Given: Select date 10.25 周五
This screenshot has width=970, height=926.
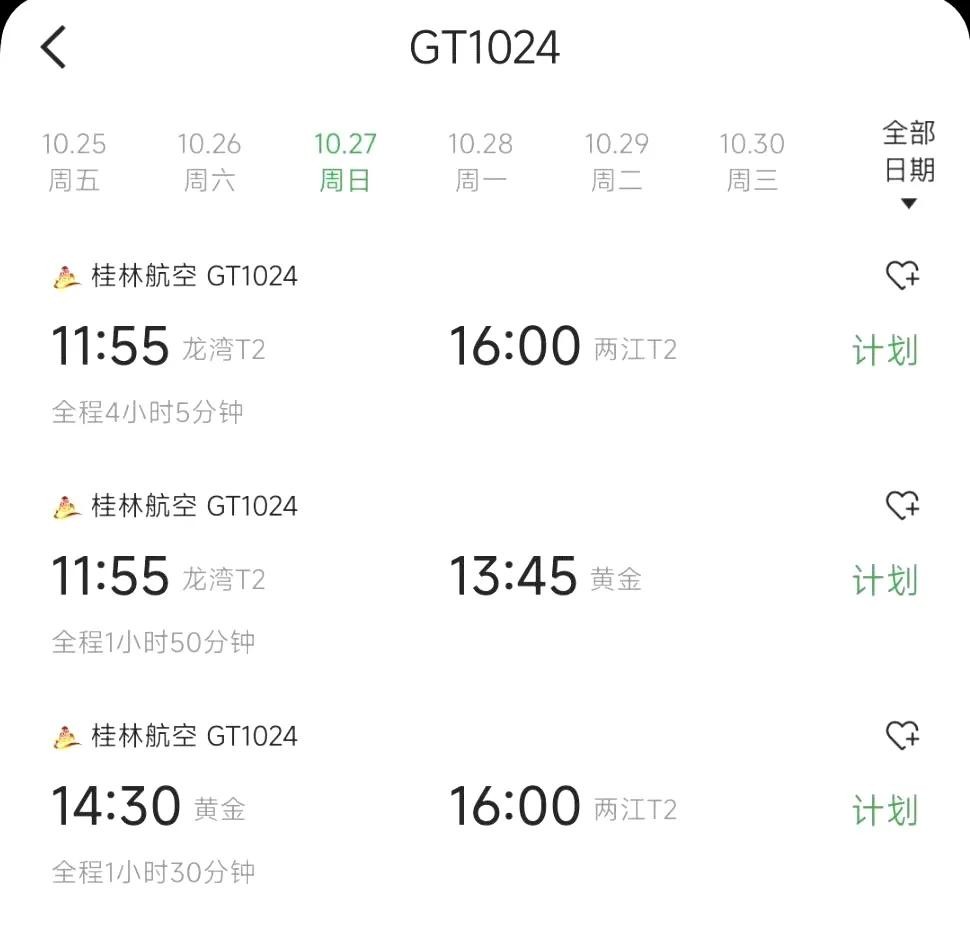Looking at the screenshot, I should (x=74, y=162).
